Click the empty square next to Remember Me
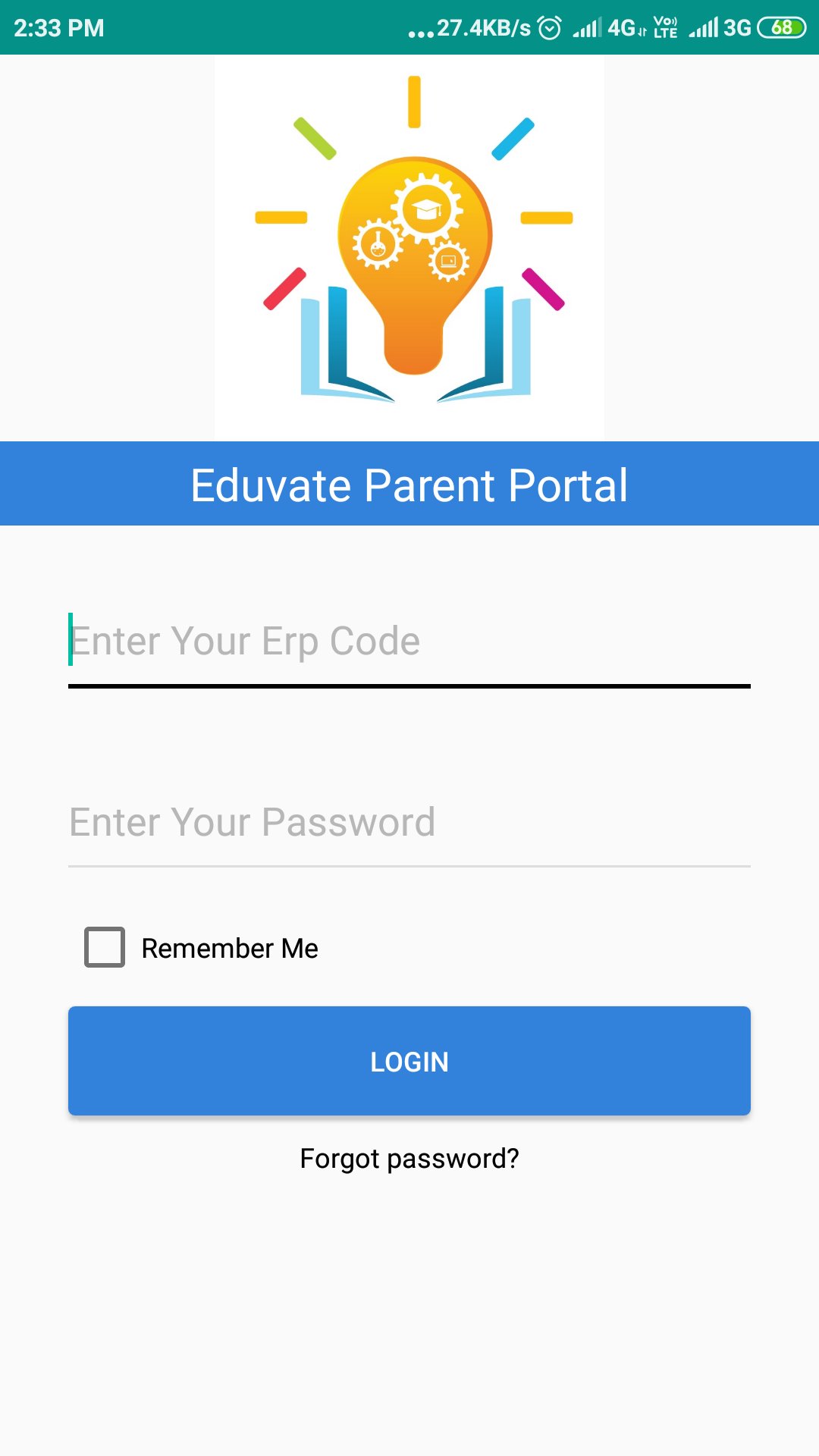The image size is (819, 1456). click(x=104, y=946)
